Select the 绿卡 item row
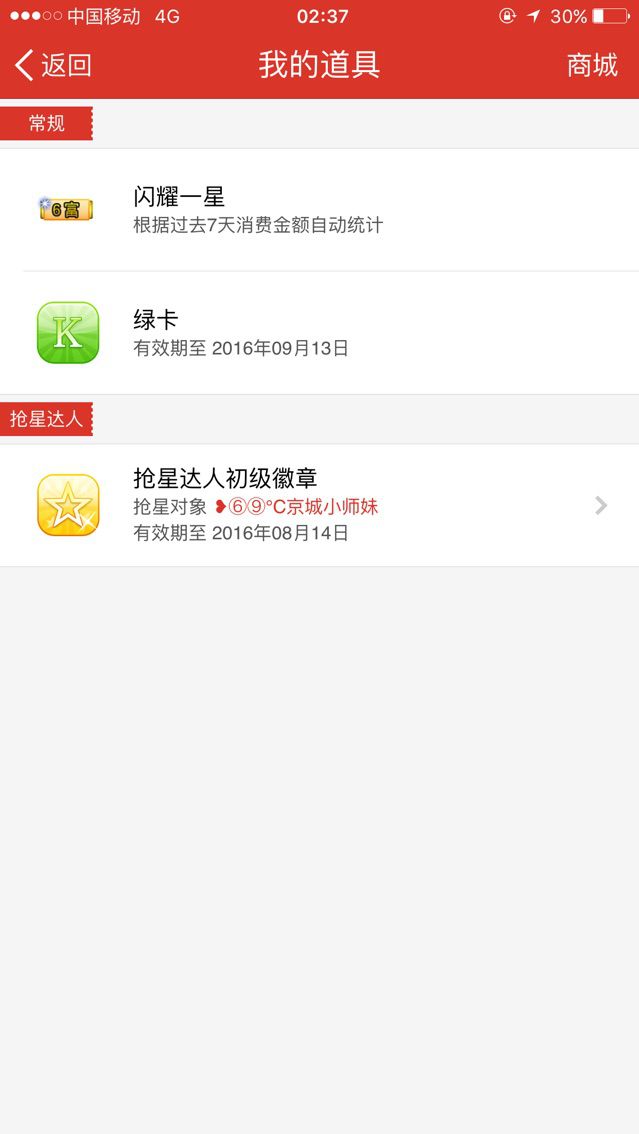 click(x=319, y=333)
